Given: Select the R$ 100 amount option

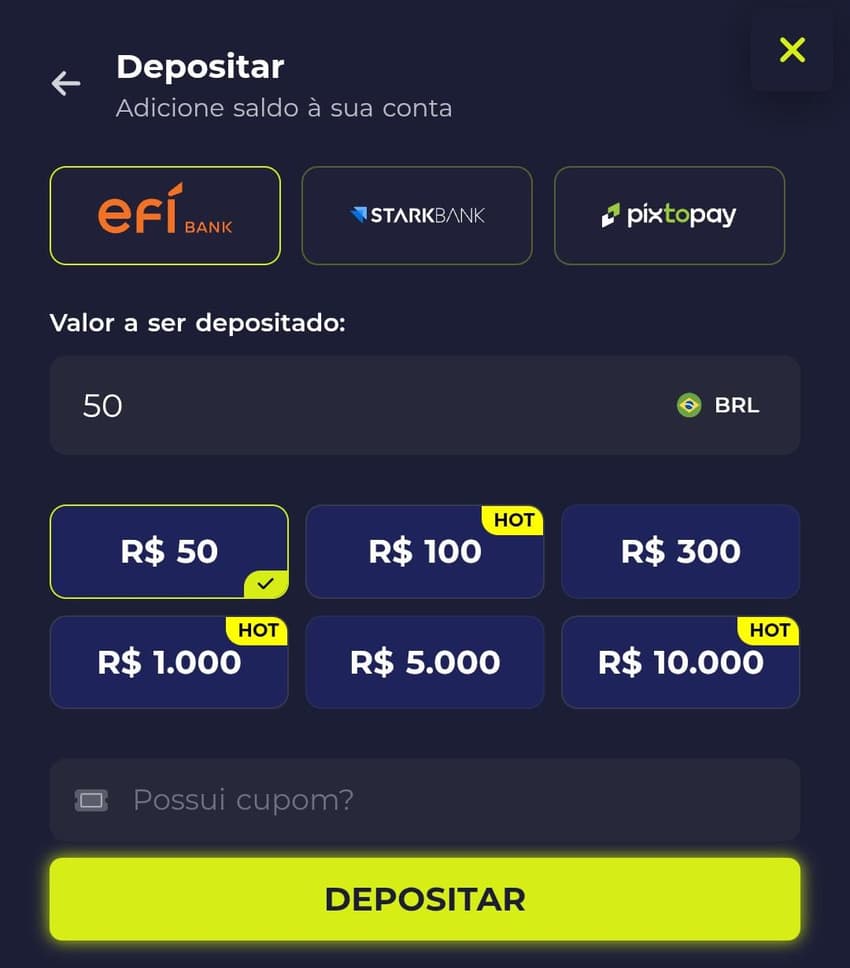Looking at the screenshot, I should (424, 551).
